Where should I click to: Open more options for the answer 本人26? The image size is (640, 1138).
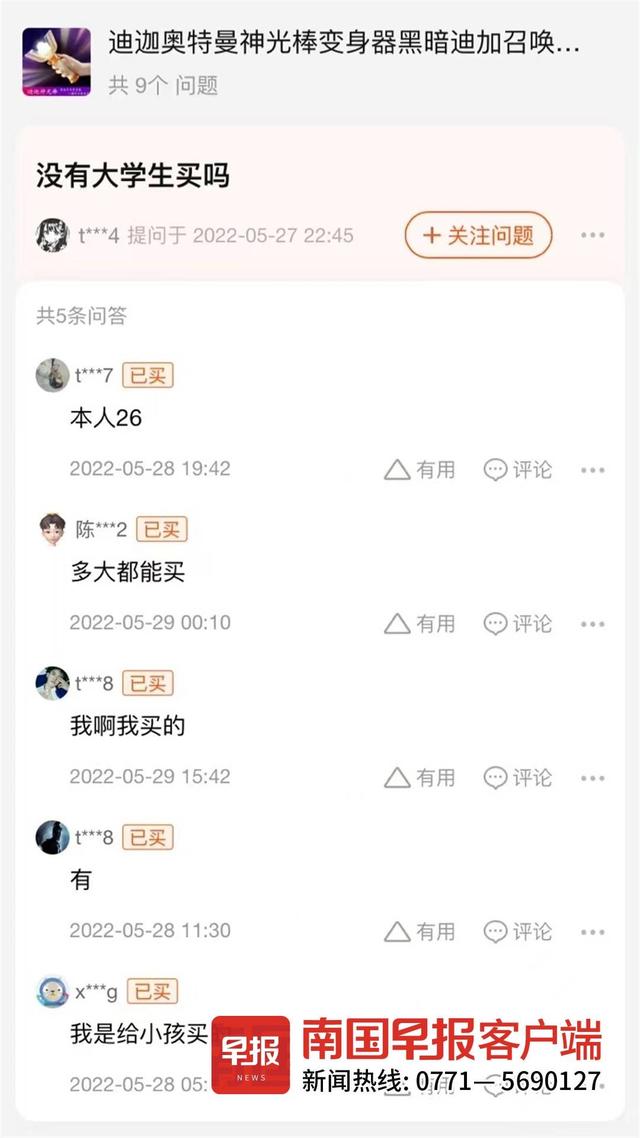point(593,470)
